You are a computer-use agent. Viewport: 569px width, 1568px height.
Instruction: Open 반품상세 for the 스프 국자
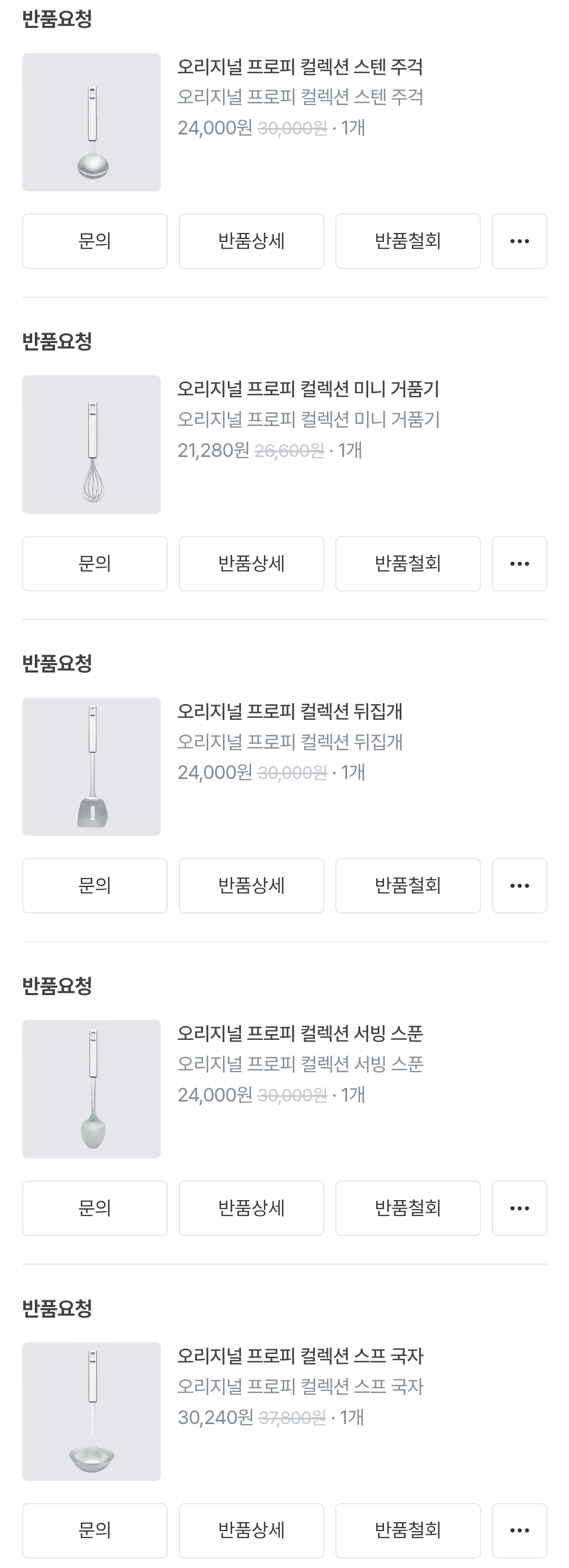251,1530
